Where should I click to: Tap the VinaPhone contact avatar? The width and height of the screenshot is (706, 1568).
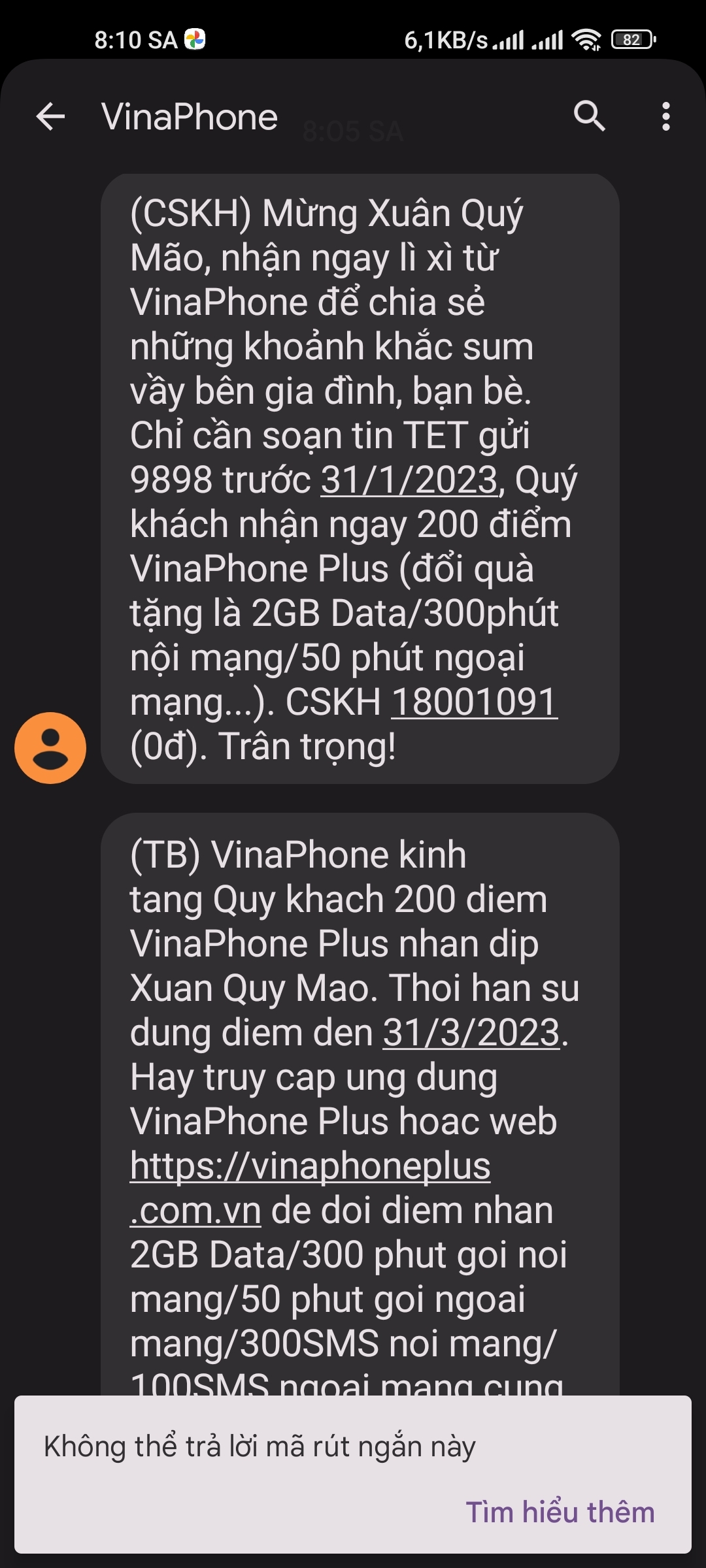coord(50,748)
